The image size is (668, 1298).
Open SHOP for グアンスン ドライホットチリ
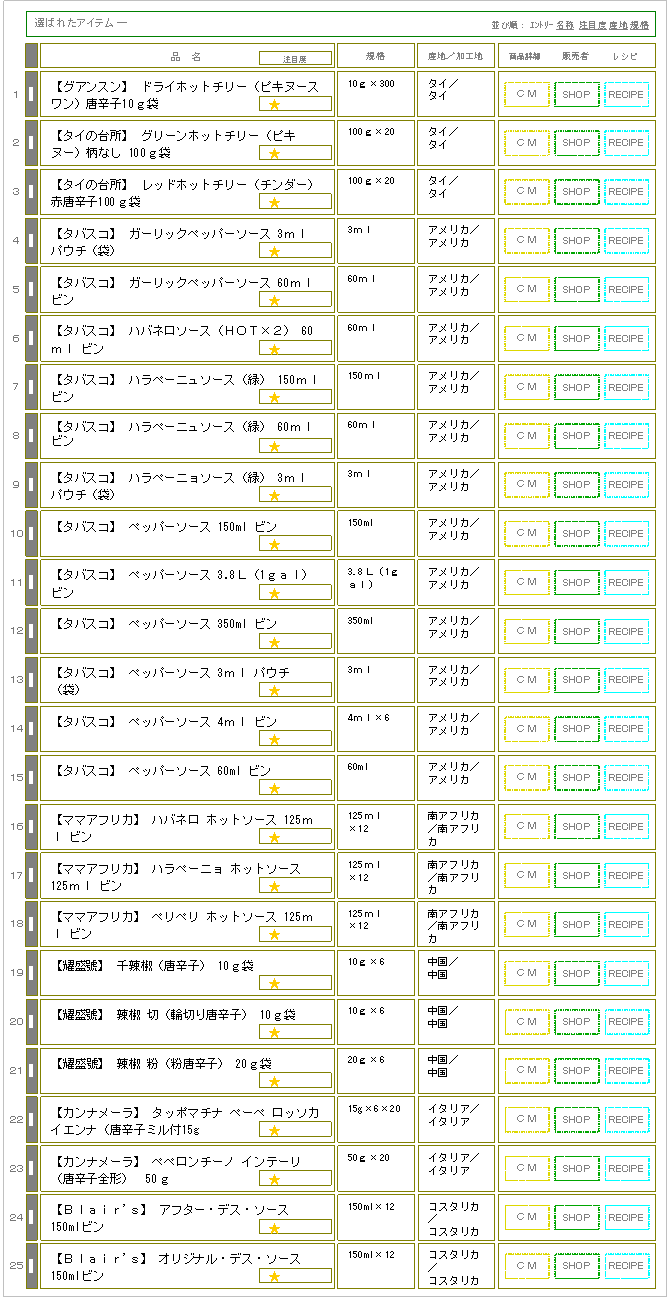576,95
